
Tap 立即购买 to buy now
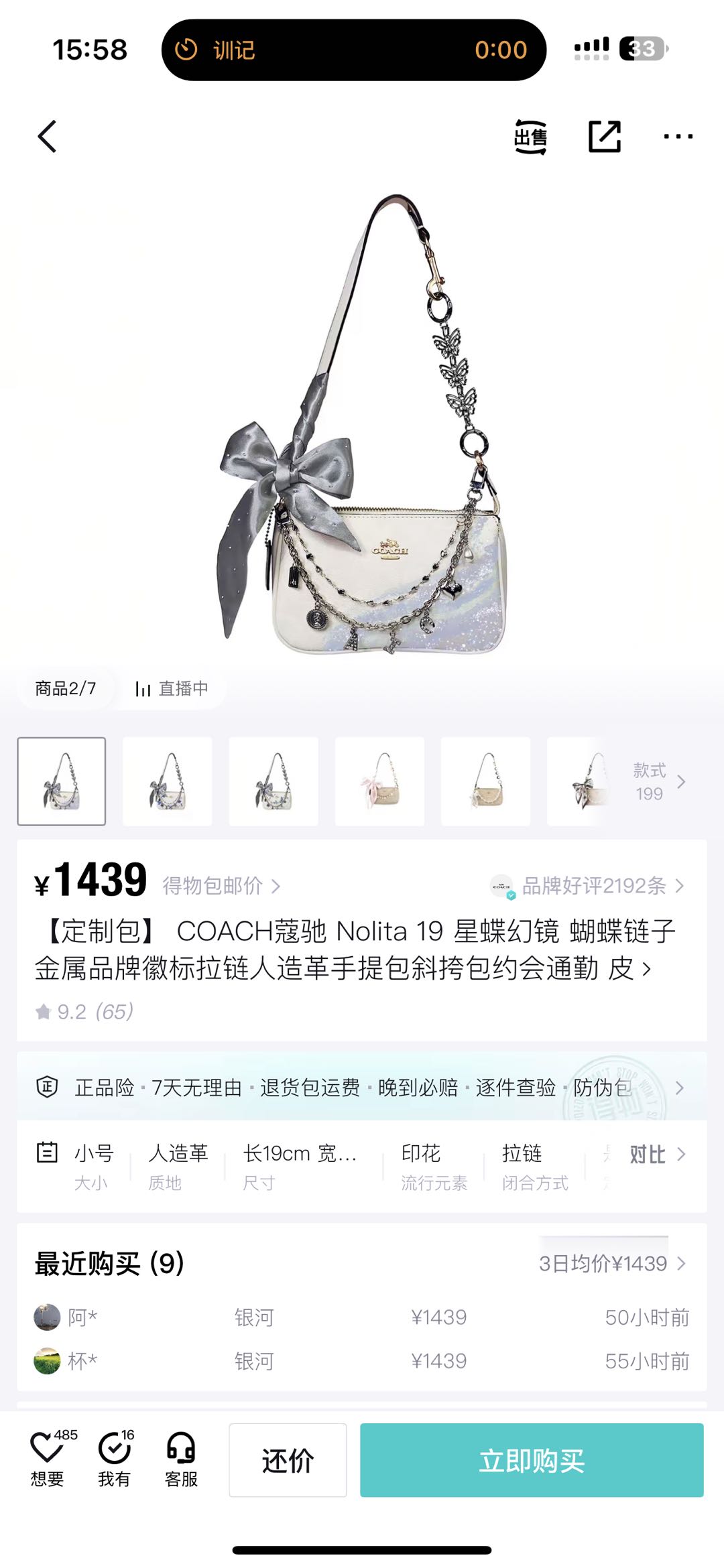(532, 1460)
